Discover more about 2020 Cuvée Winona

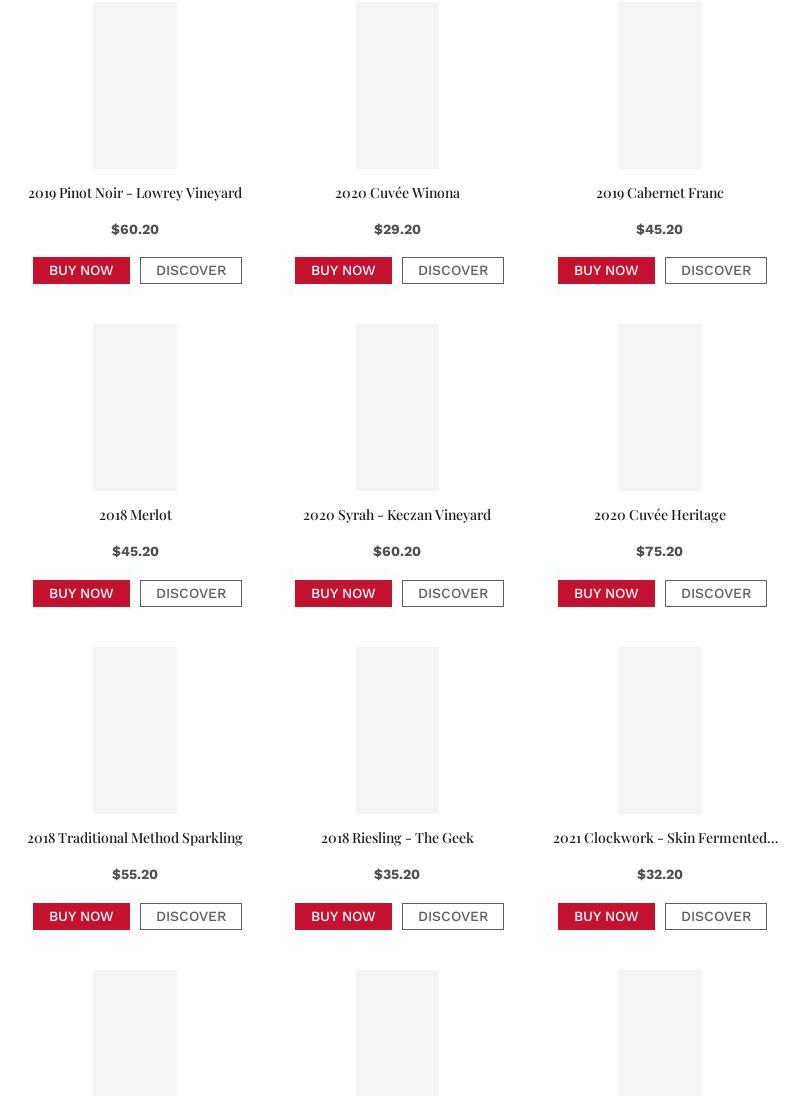[453, 270]
